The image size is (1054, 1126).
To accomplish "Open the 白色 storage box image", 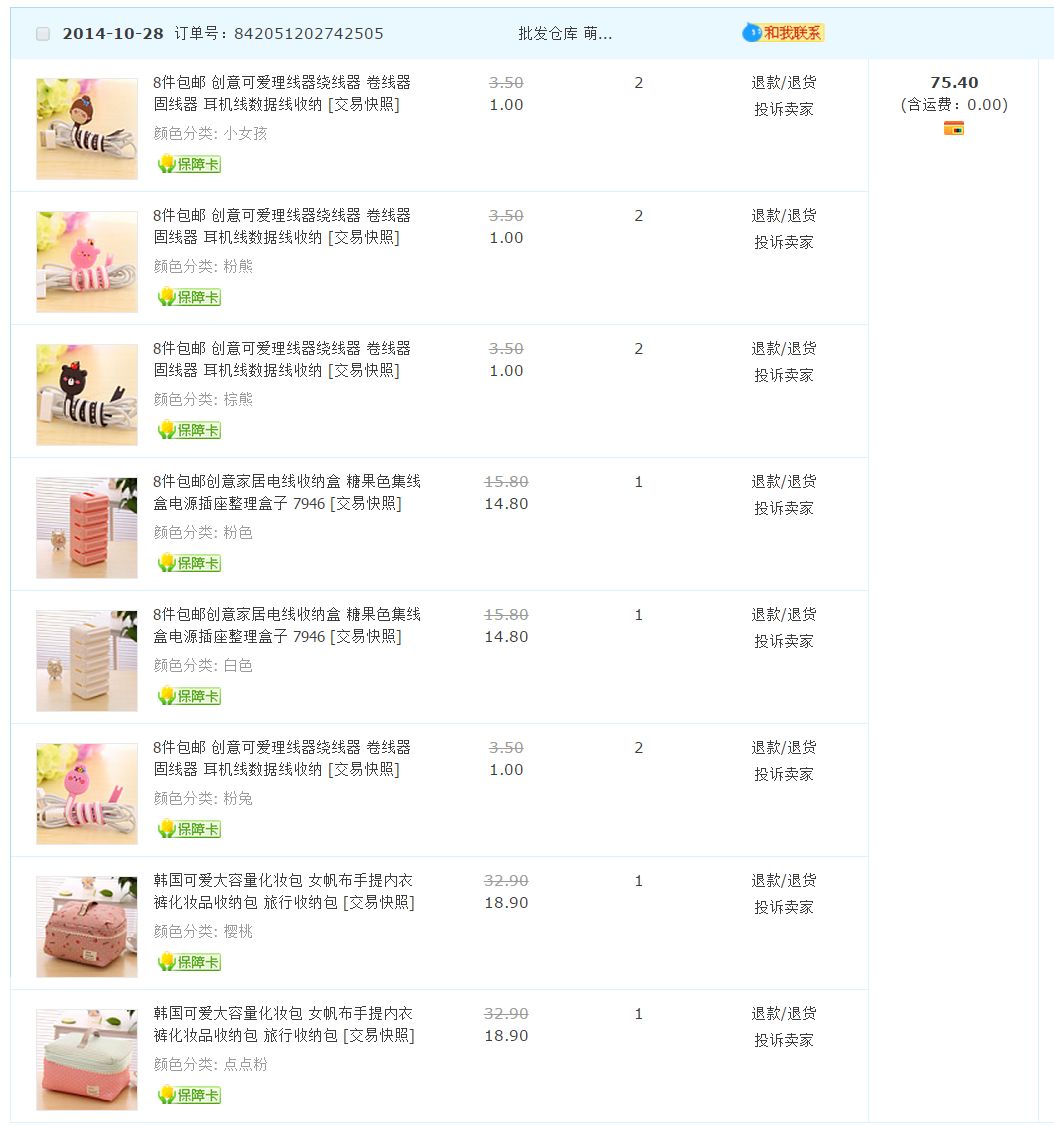I will [x=87, y=661].
